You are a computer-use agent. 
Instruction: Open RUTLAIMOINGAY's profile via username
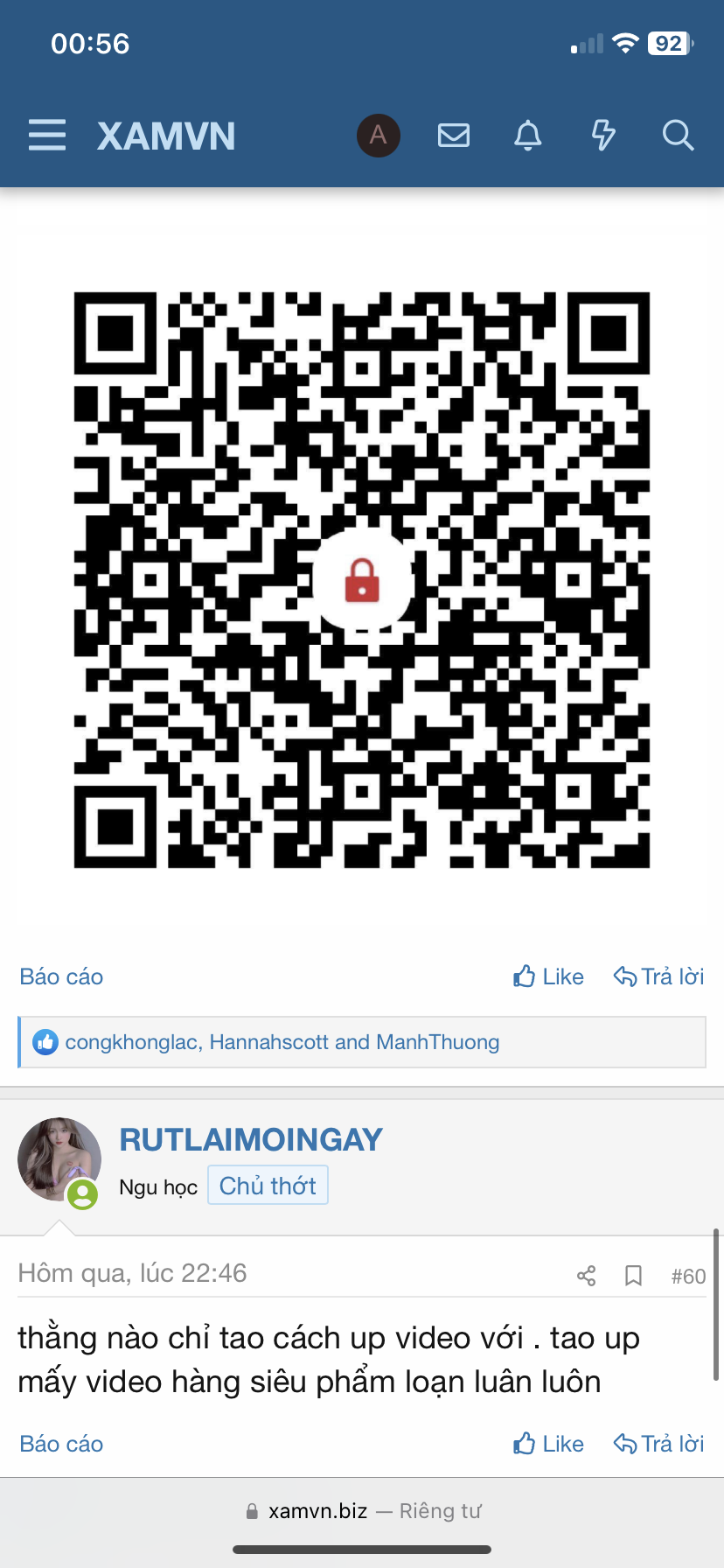(251, 1139)
